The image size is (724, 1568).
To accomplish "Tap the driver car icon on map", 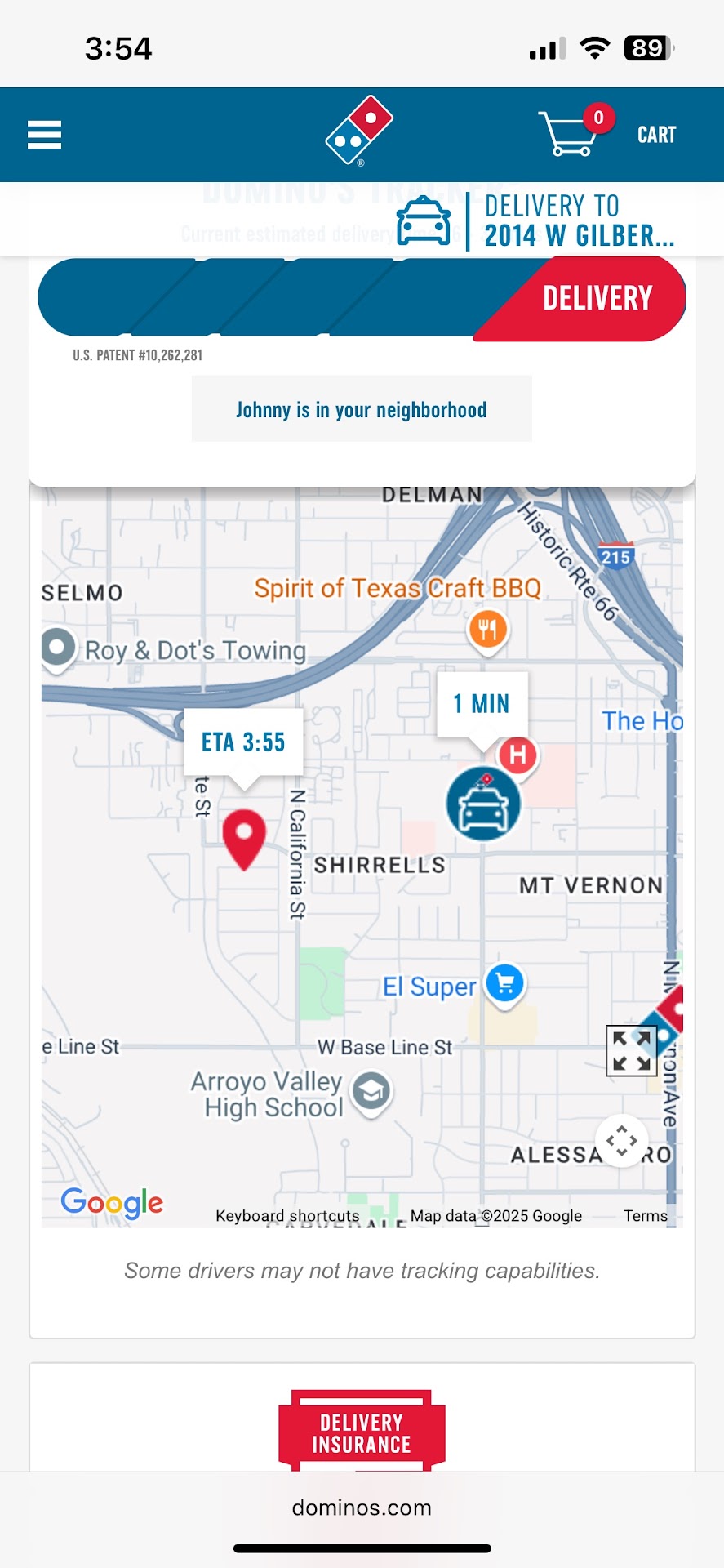I will pos(483,804).
